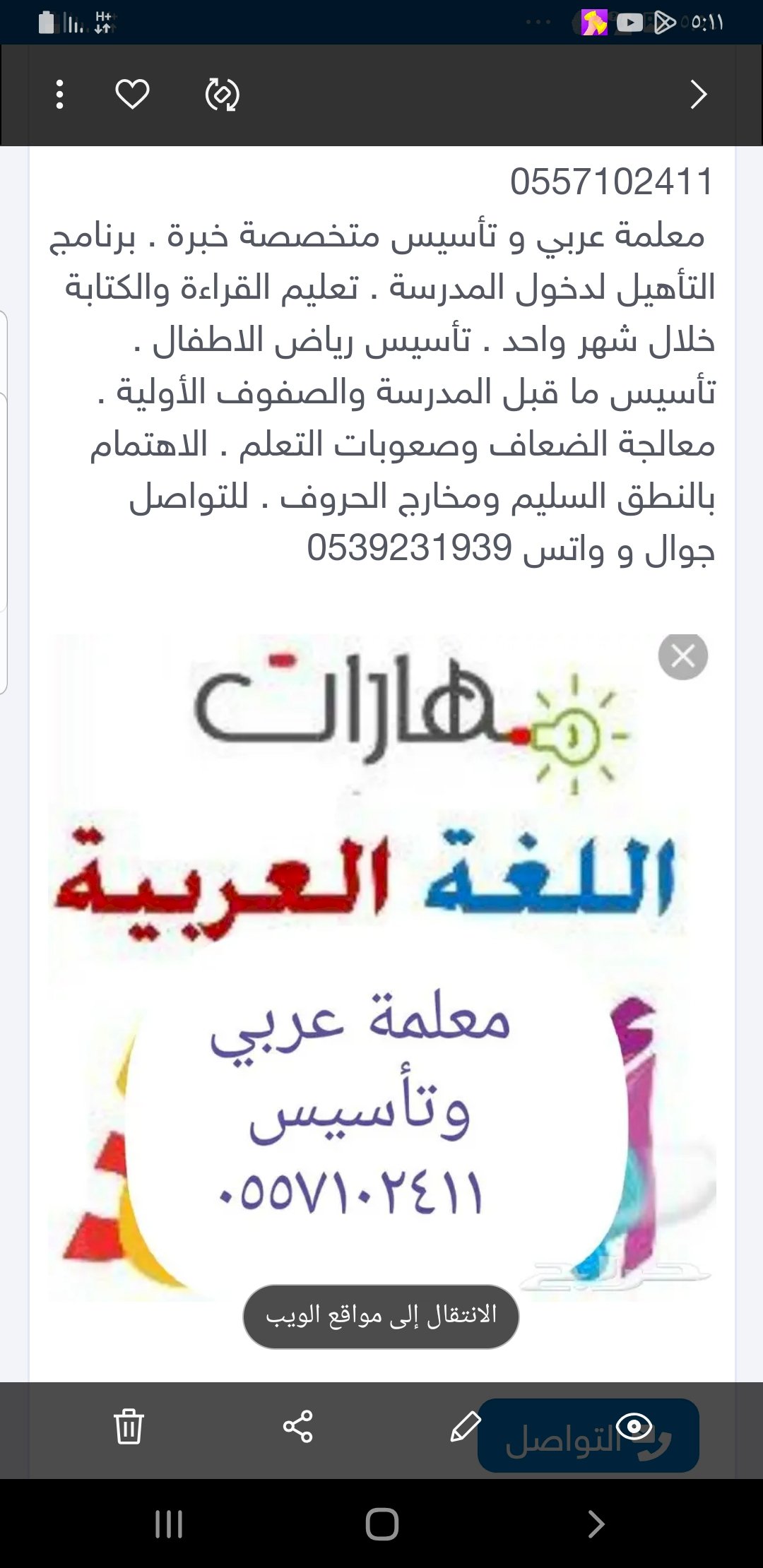Close the Arabic teacher image
The image size is (763, 1568).
tap(682, 657)
